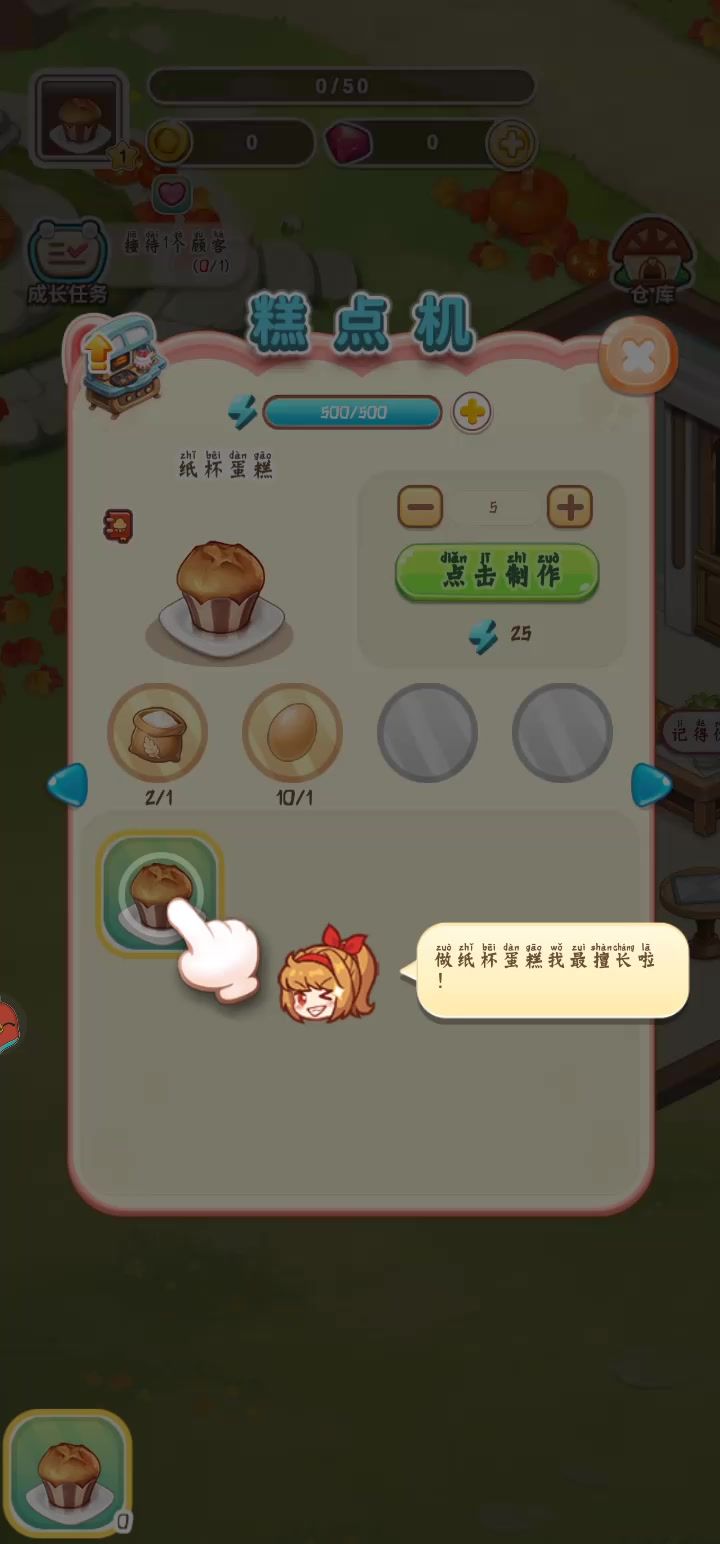Viewport: 720px width, 1544px height.
Task: Tap the cupcake item at bottom corner
Action: point(68,1473)
